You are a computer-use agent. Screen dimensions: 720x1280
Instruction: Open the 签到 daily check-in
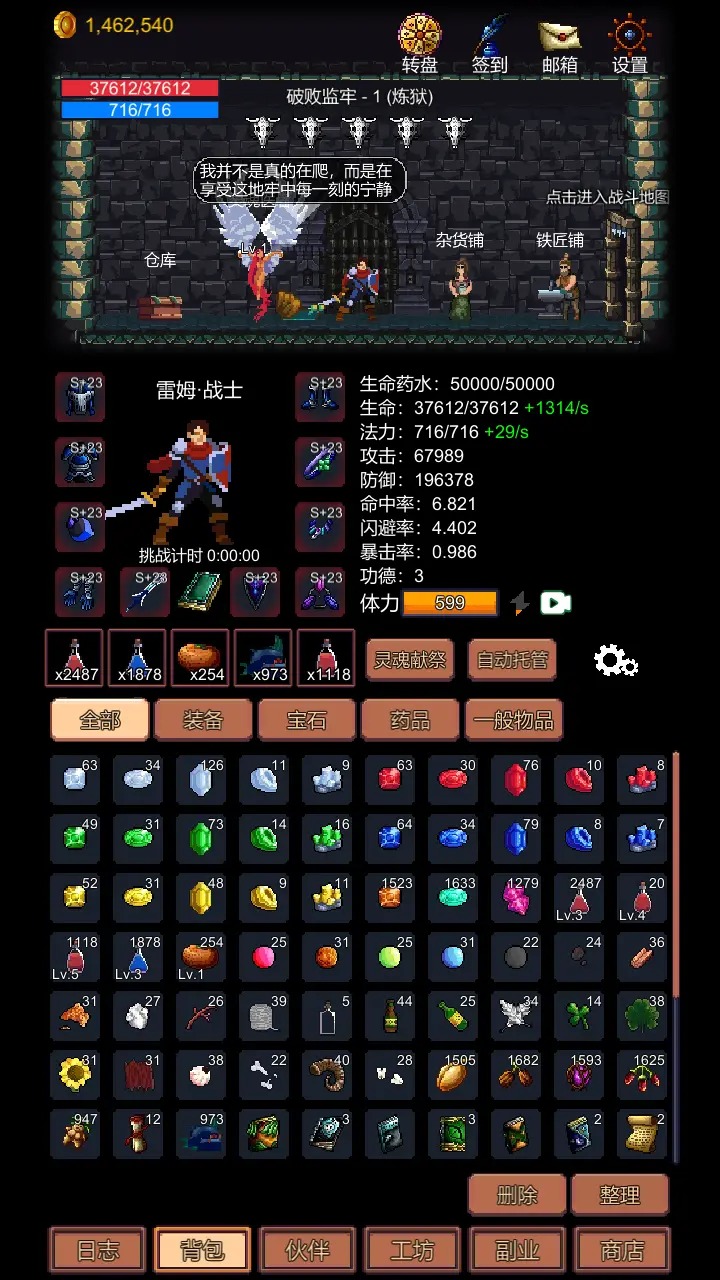(490, 45)
